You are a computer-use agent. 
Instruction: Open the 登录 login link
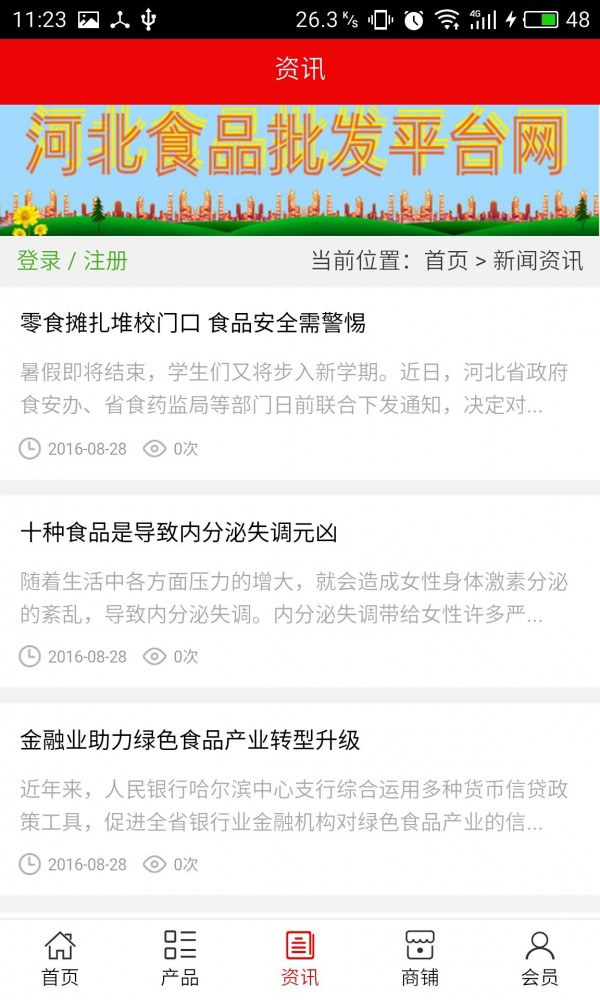(39, 261)
